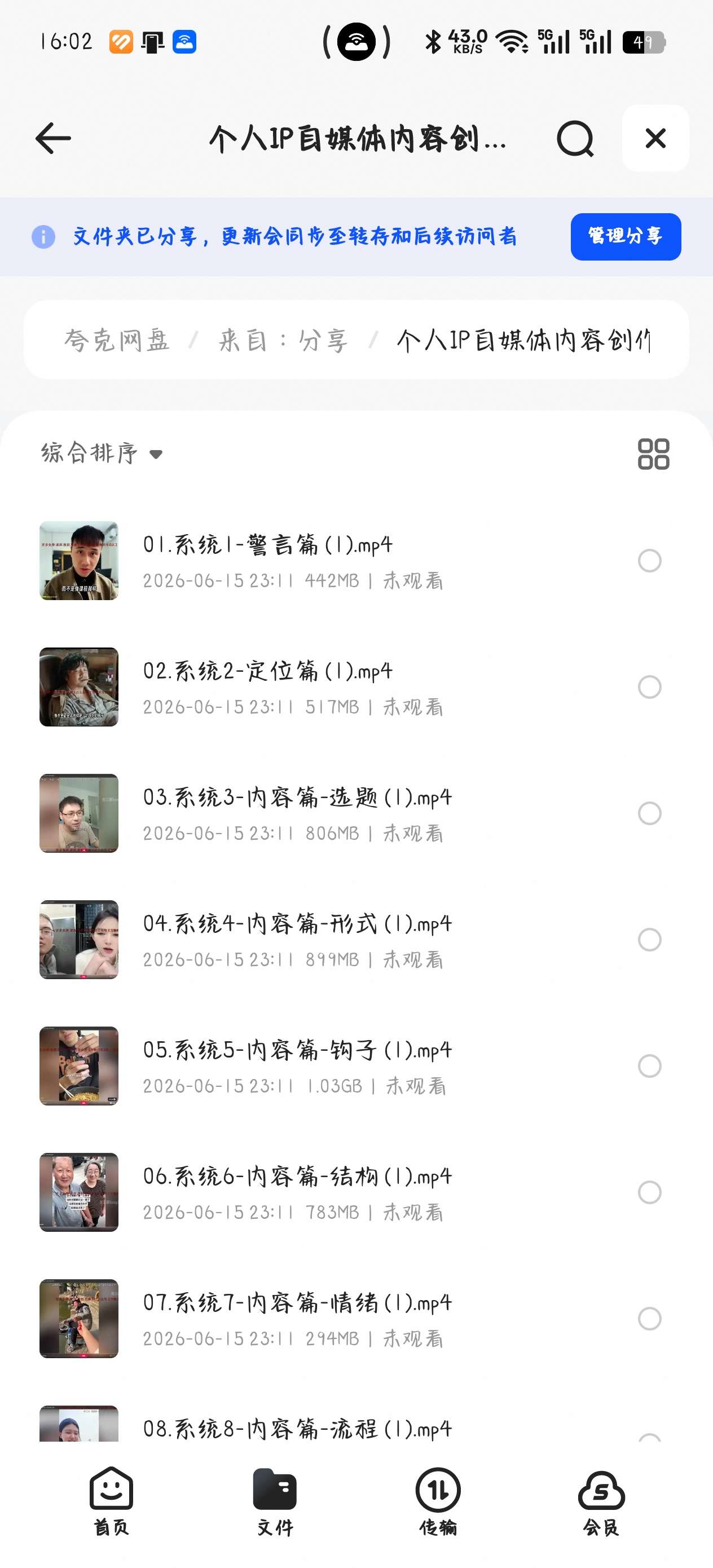Screen dimensions: 713x1568
Task: Go to 来自：分享 breadcrumb
Action: 284,340
